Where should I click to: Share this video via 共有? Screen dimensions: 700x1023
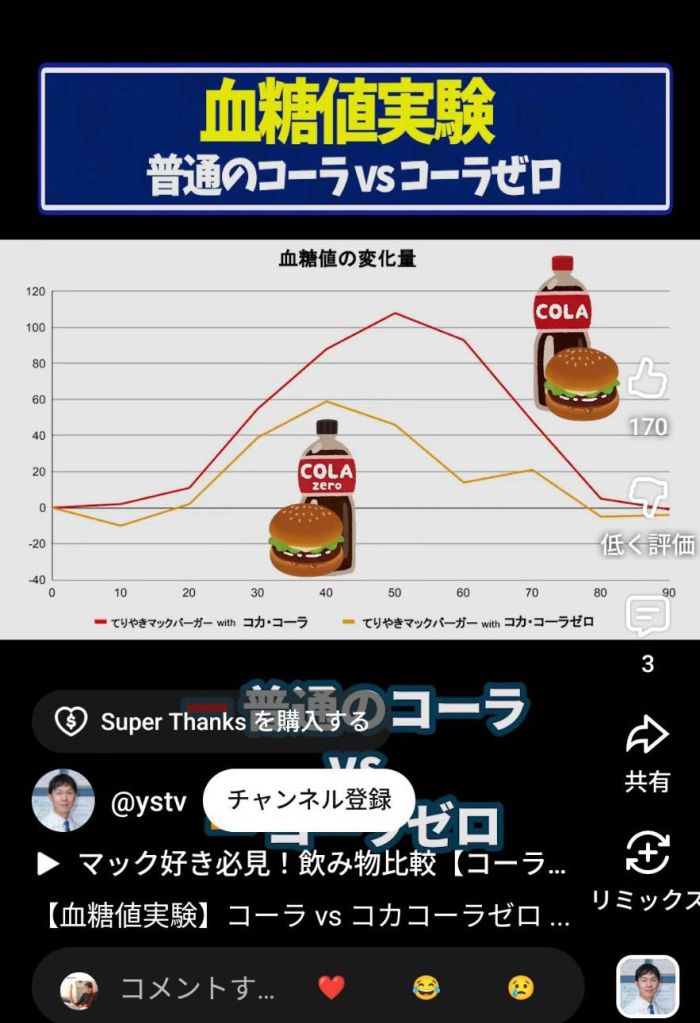647,735
